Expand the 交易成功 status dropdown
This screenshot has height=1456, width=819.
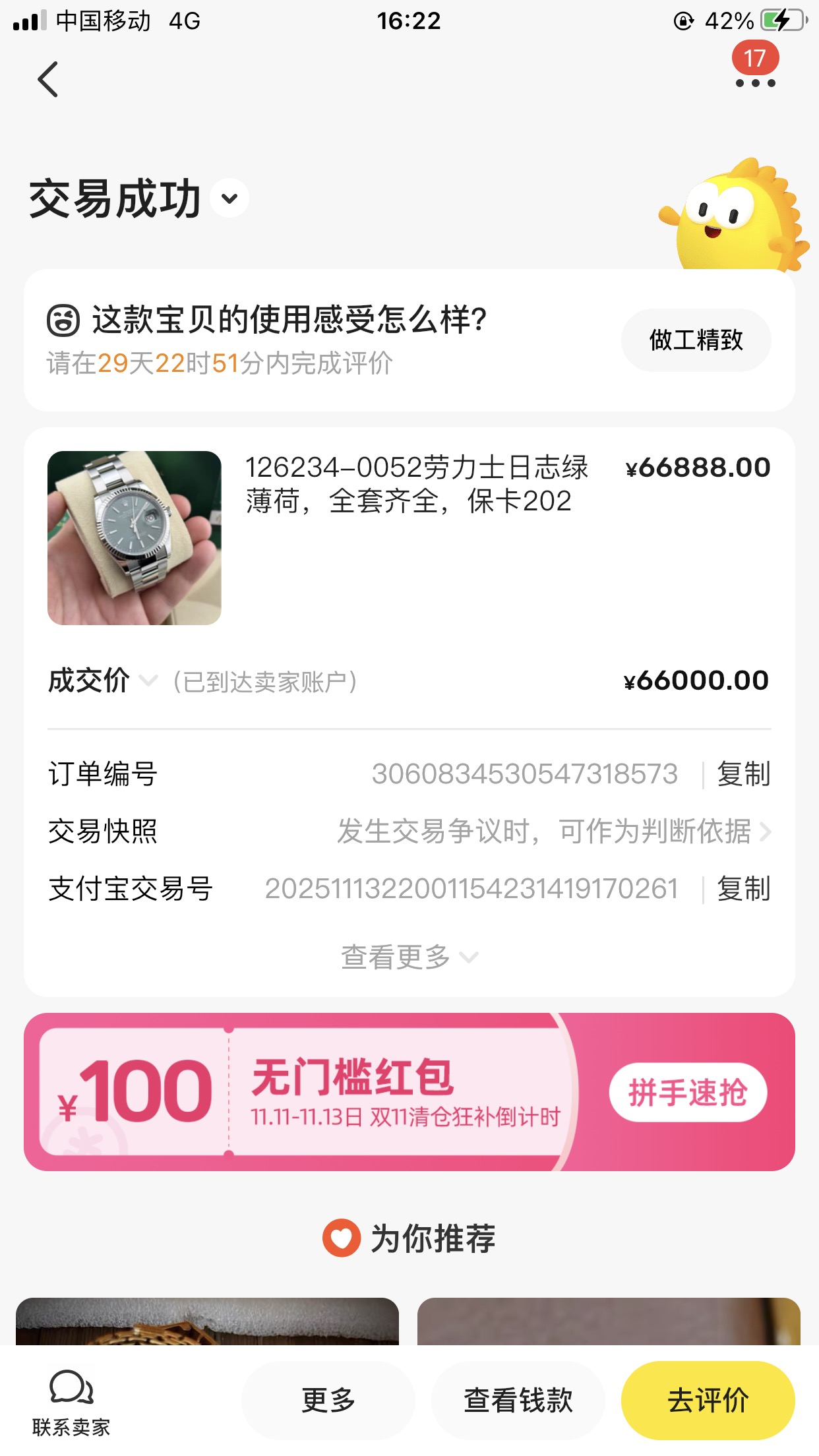coord(229,198)
